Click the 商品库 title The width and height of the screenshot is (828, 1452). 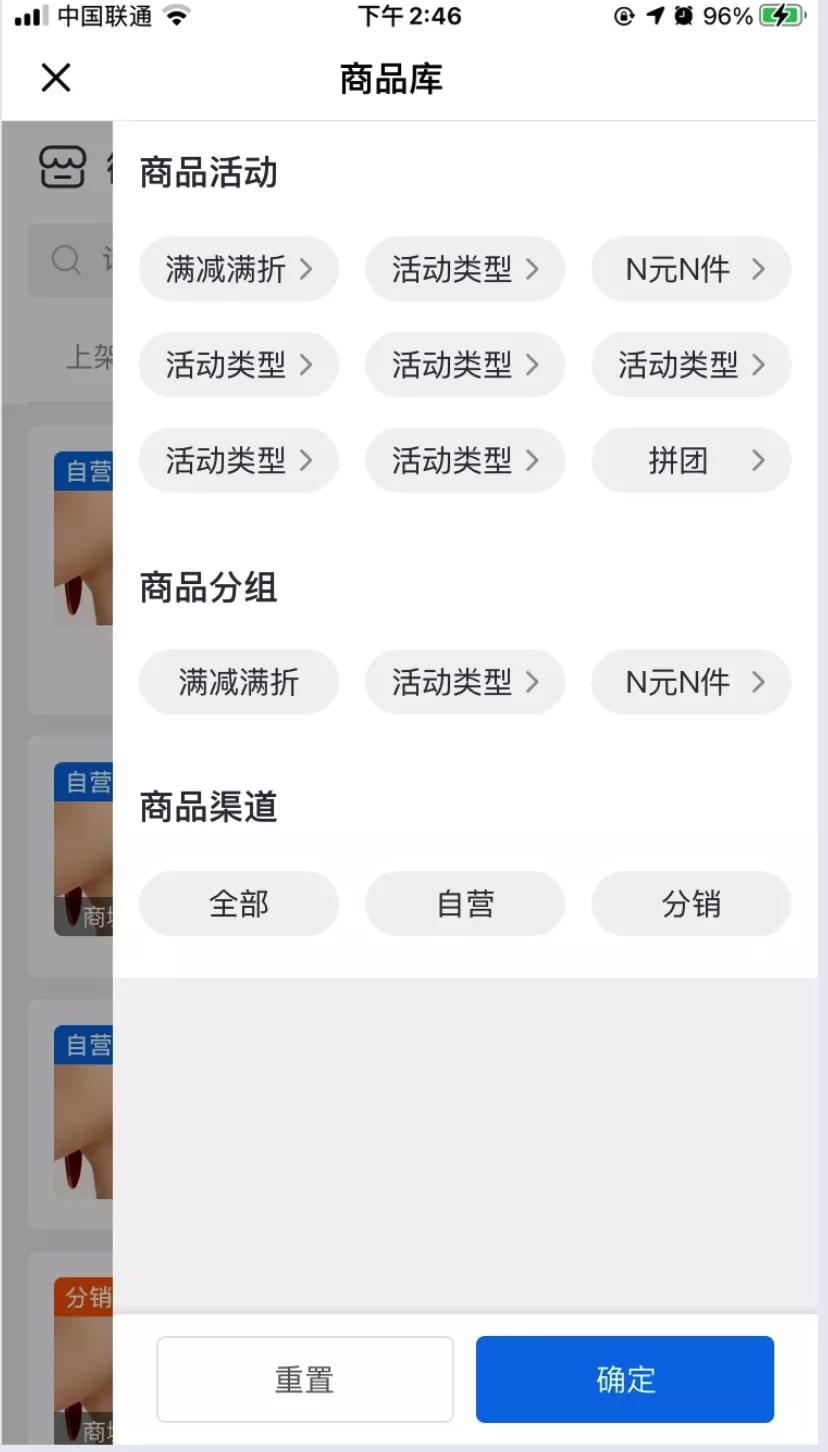391,78
